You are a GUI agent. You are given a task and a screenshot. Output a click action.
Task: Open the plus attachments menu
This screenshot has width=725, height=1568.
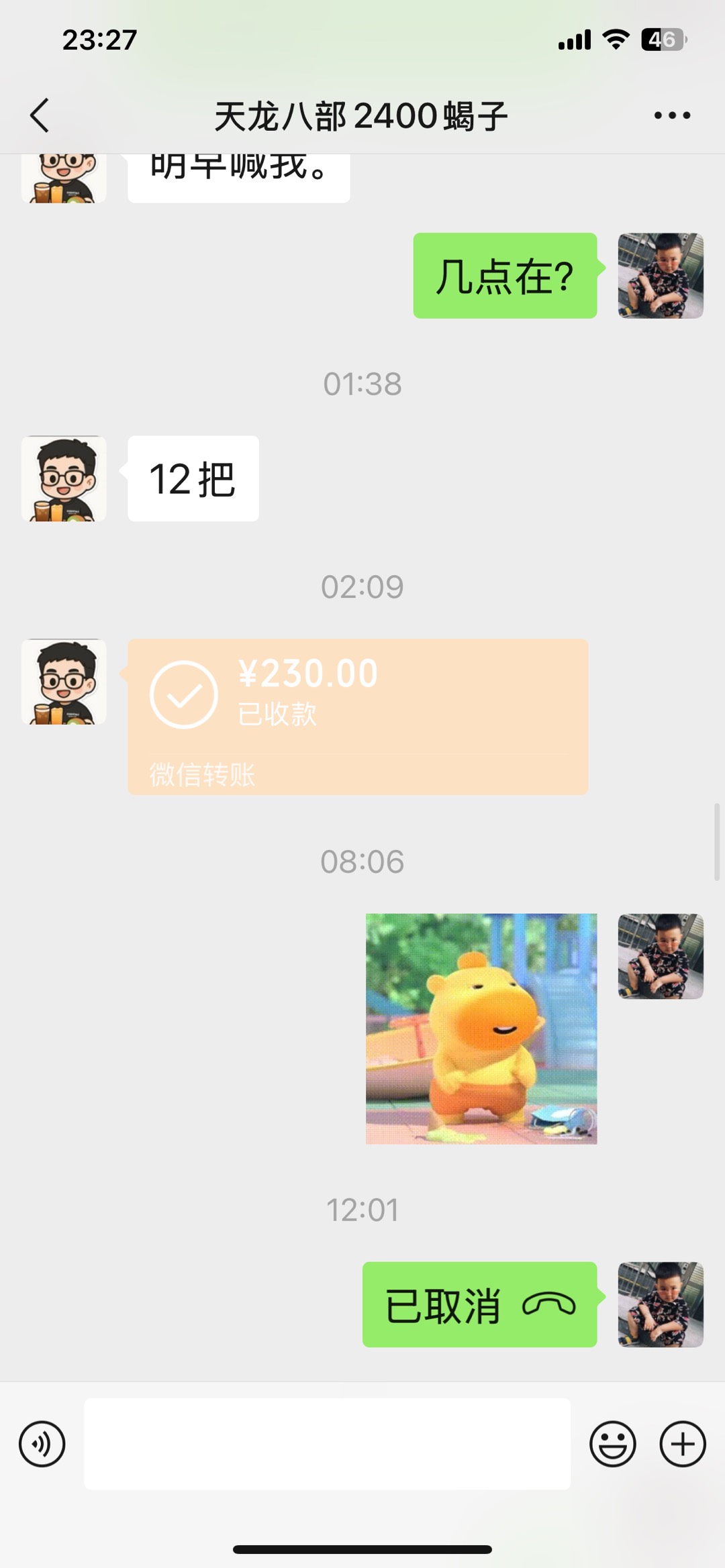[683, 1444]
